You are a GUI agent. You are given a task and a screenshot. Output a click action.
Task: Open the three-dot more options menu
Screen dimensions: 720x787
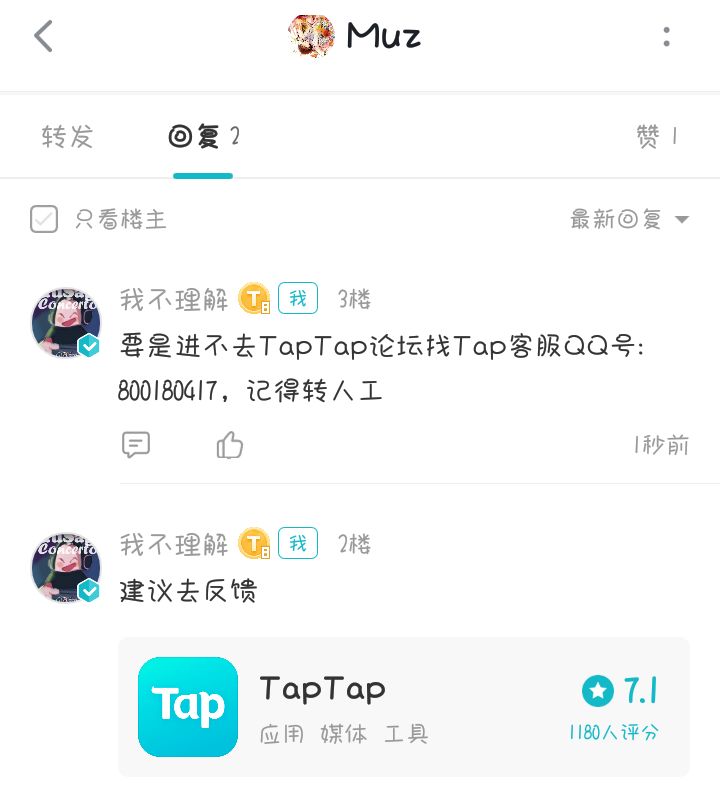click(666, 36)
